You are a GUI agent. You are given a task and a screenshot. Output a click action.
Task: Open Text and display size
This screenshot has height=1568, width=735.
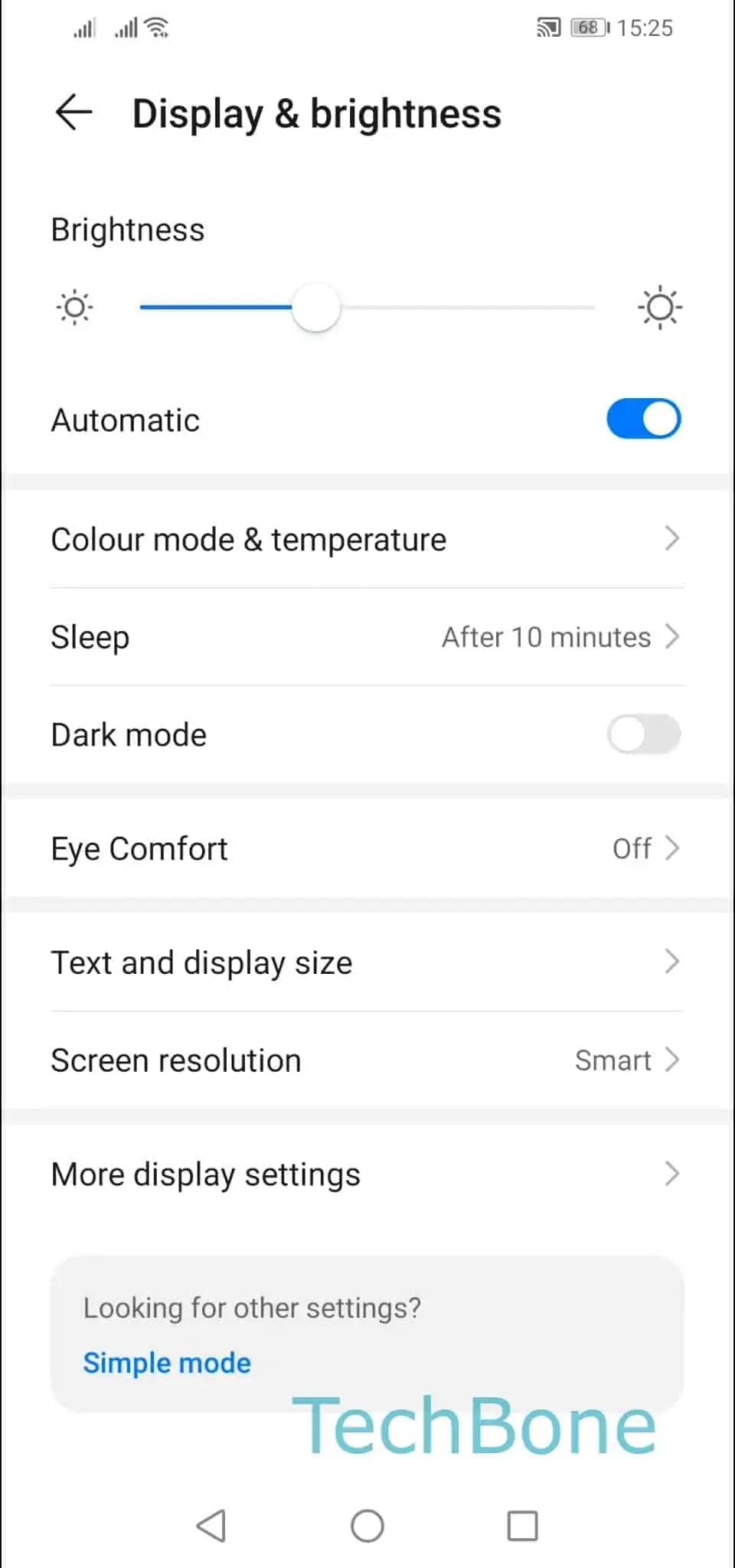tap(367, 962)
